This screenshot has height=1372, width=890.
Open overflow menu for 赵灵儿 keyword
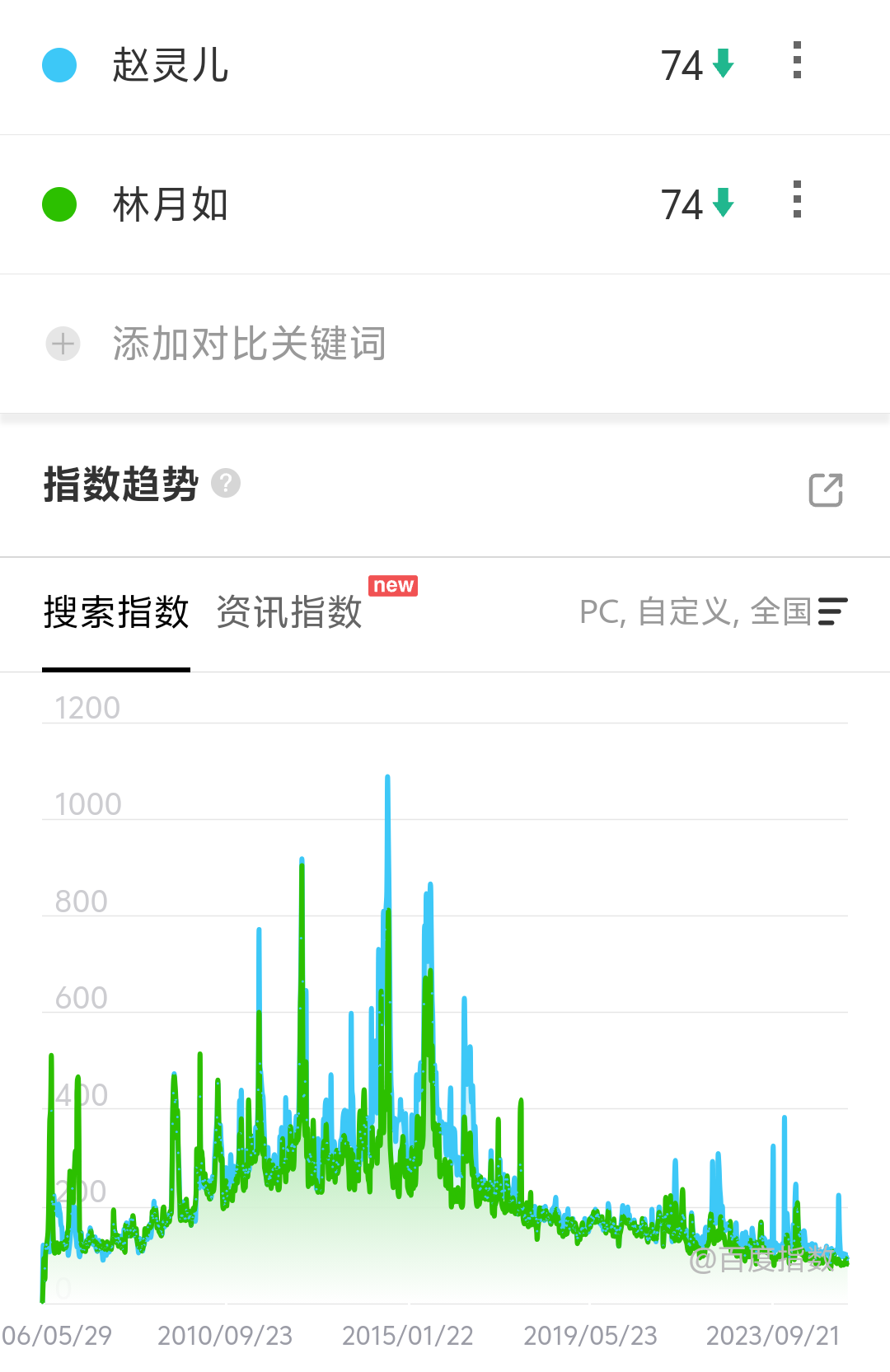click(x=797, y=61)
